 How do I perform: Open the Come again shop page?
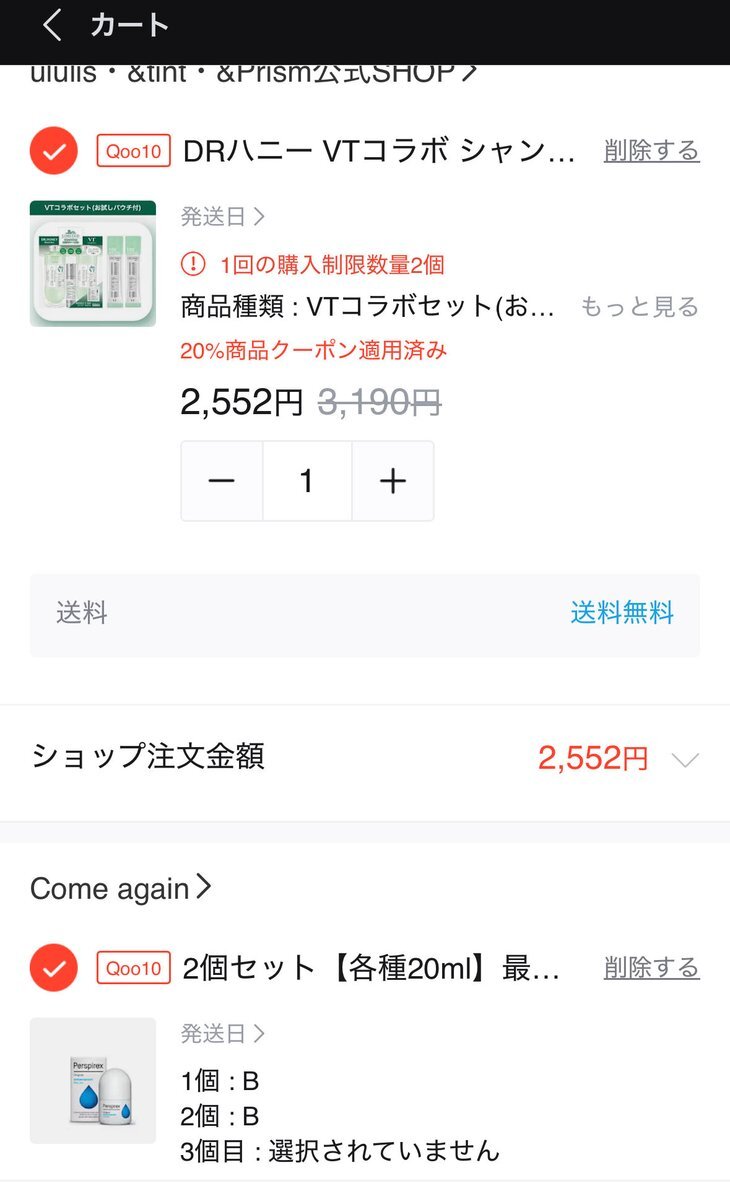120,888
